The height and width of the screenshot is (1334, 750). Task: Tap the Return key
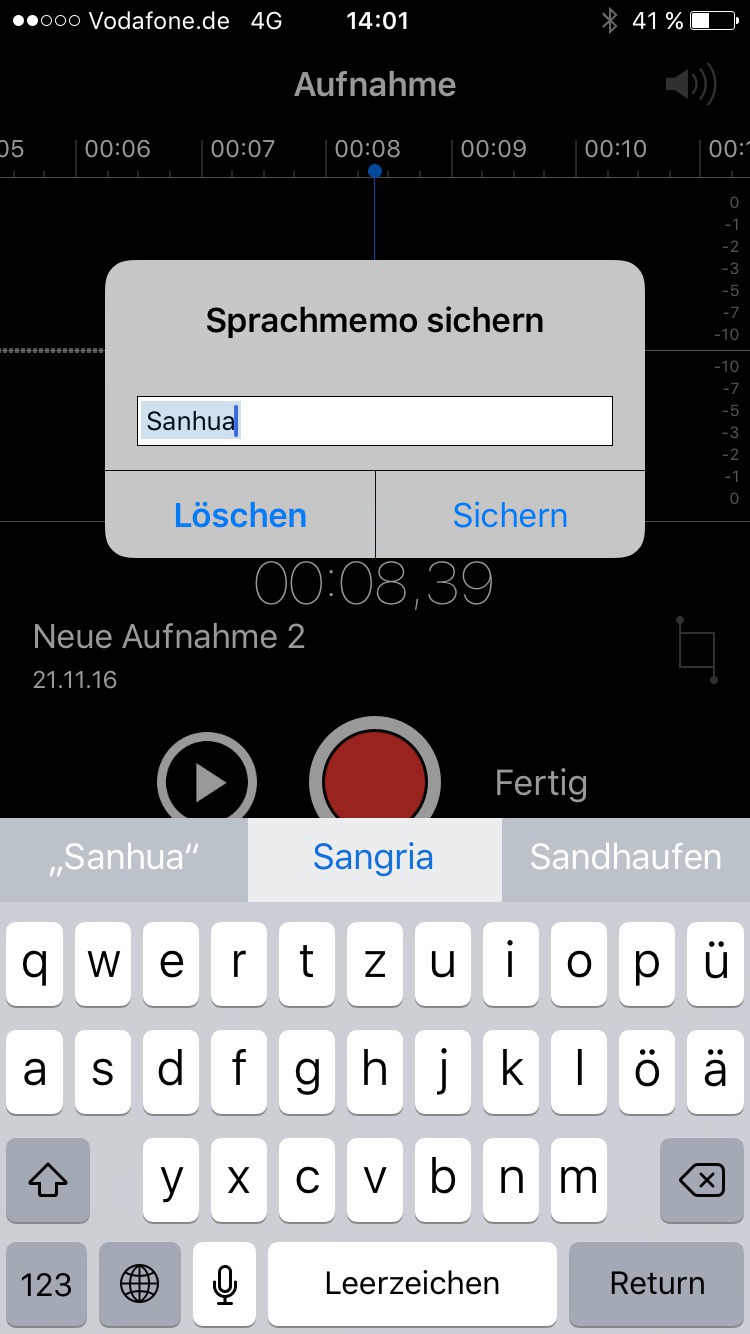click(x=657, y=1283)
